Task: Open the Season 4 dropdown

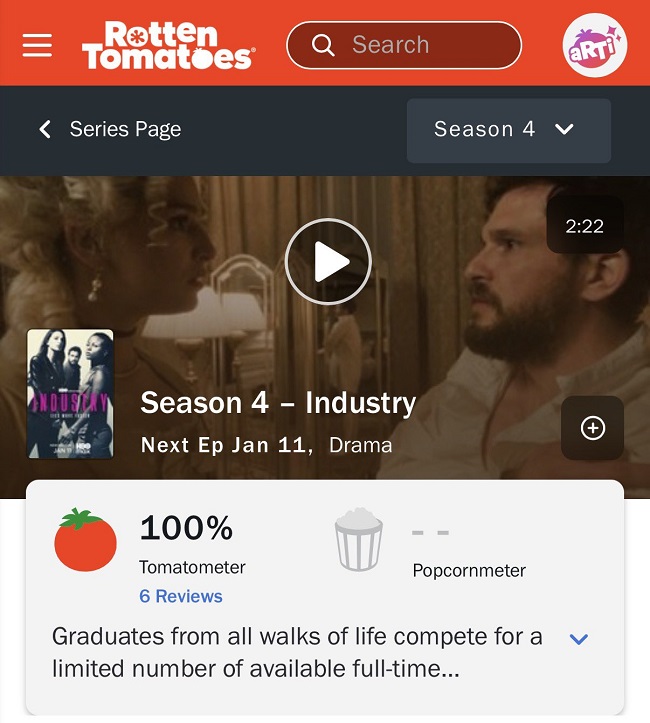Action: 508,130
